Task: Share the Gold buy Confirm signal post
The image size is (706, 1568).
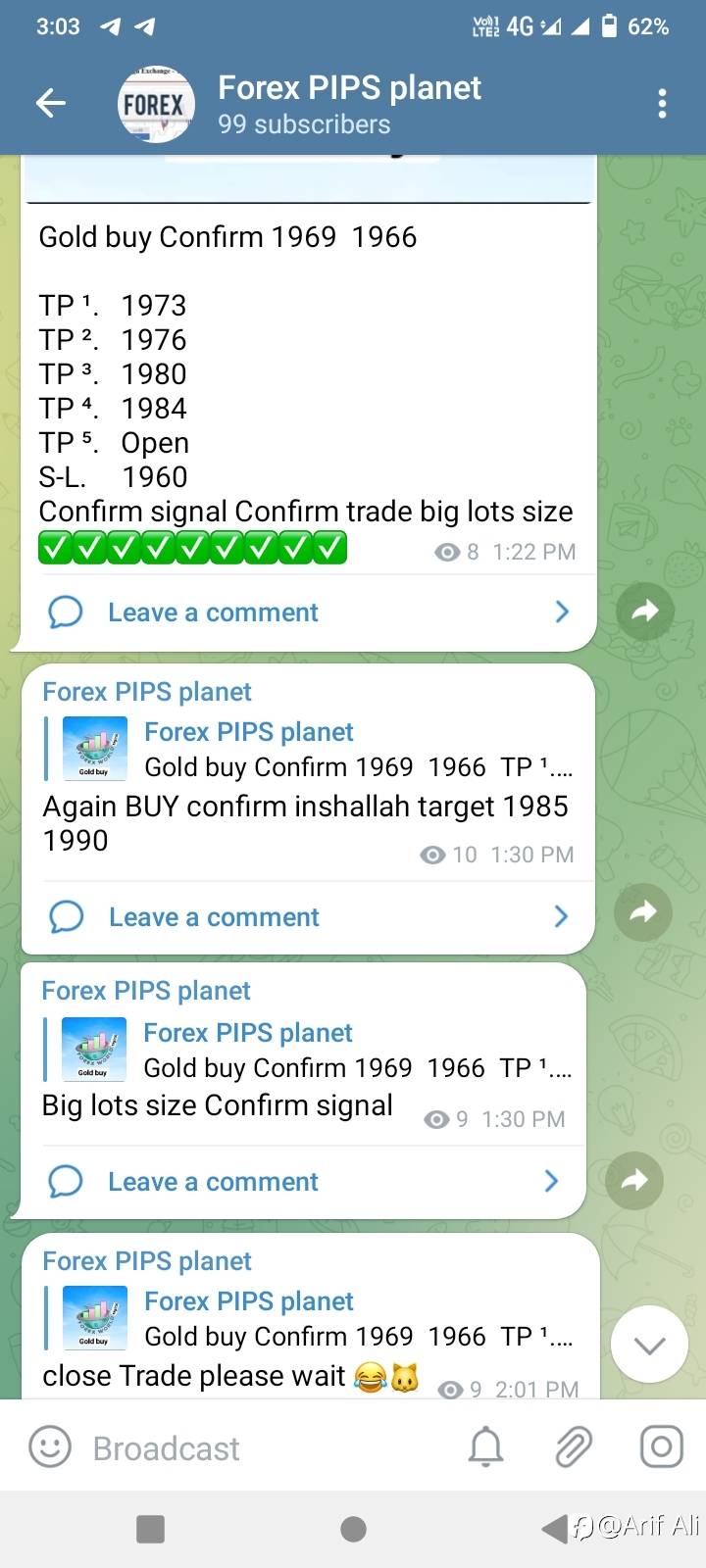Action: 644,612
